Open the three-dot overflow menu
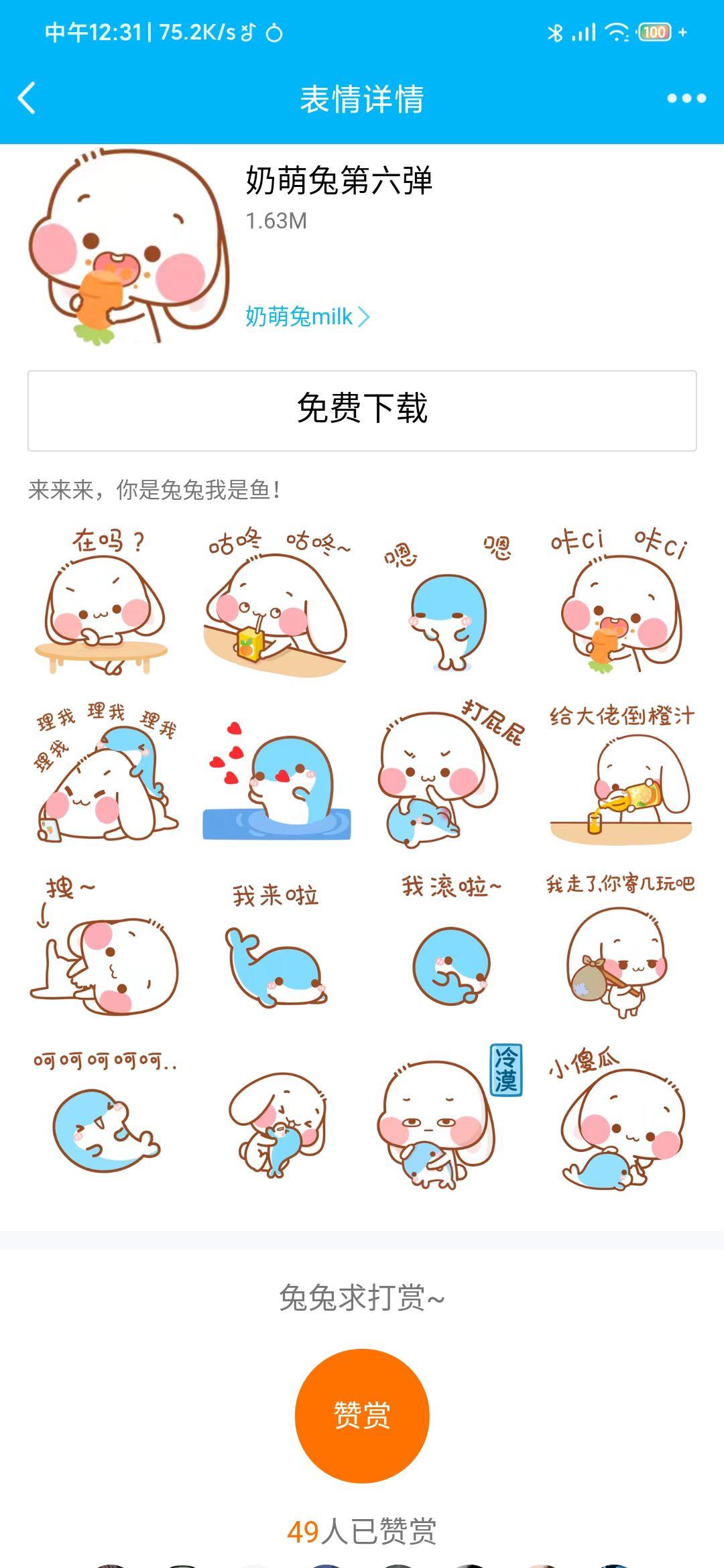The height and width of the screenshot is (1568, 724). [686, 99]
